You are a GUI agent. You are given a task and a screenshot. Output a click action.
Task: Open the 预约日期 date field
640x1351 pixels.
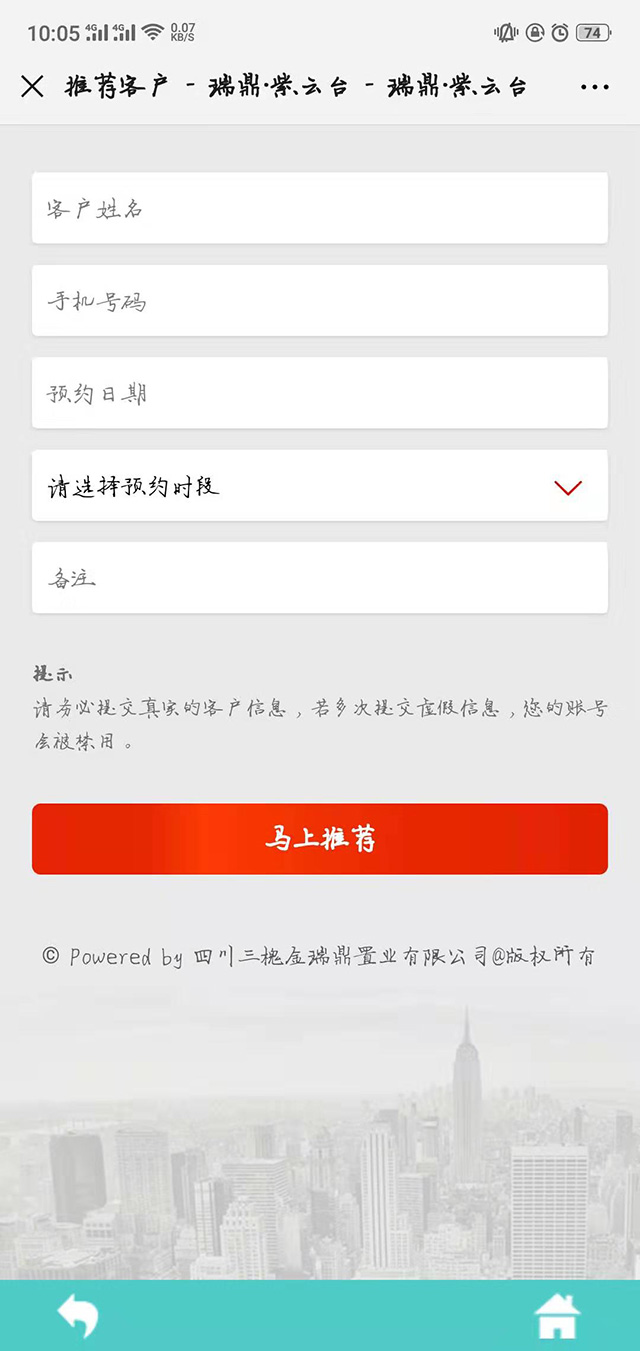[x=320, y=393]
